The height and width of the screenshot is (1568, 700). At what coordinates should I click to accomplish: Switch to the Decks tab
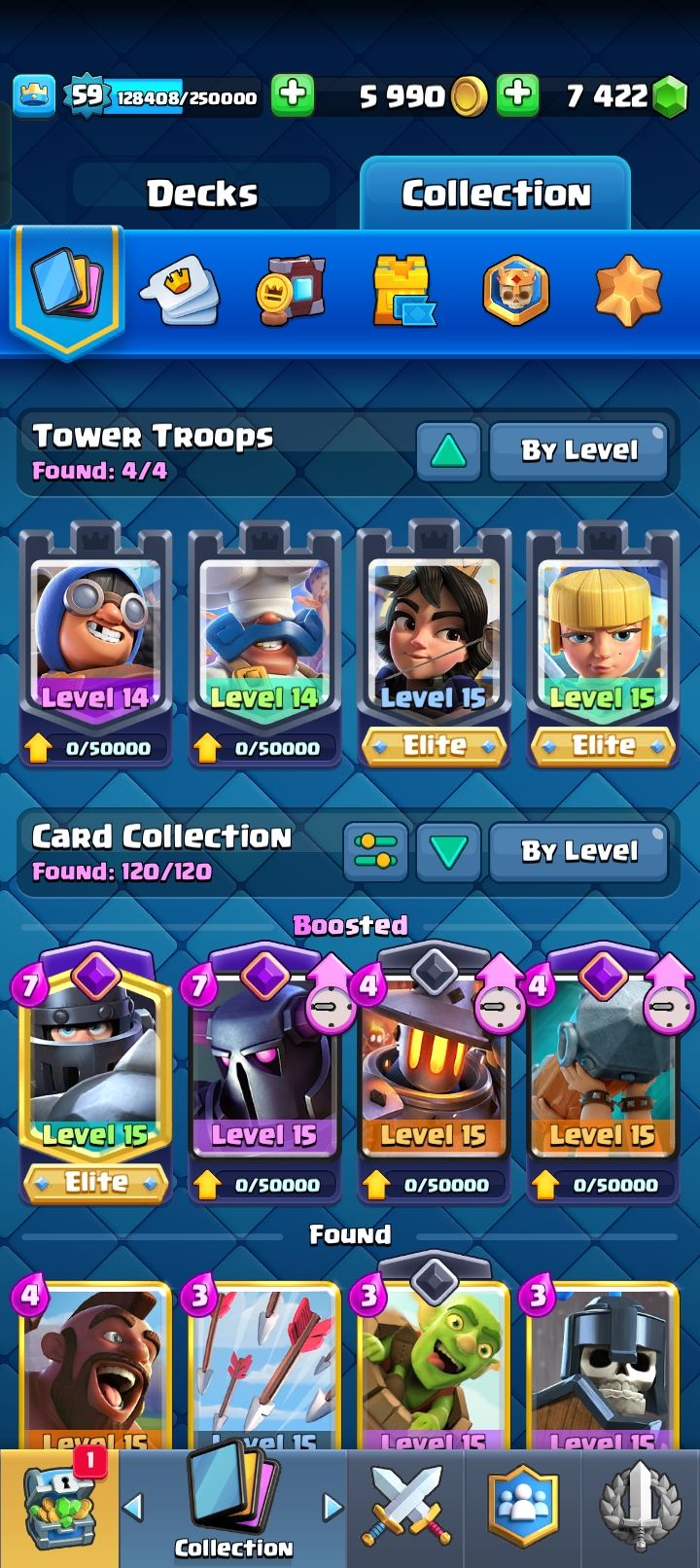pos(202,194)
